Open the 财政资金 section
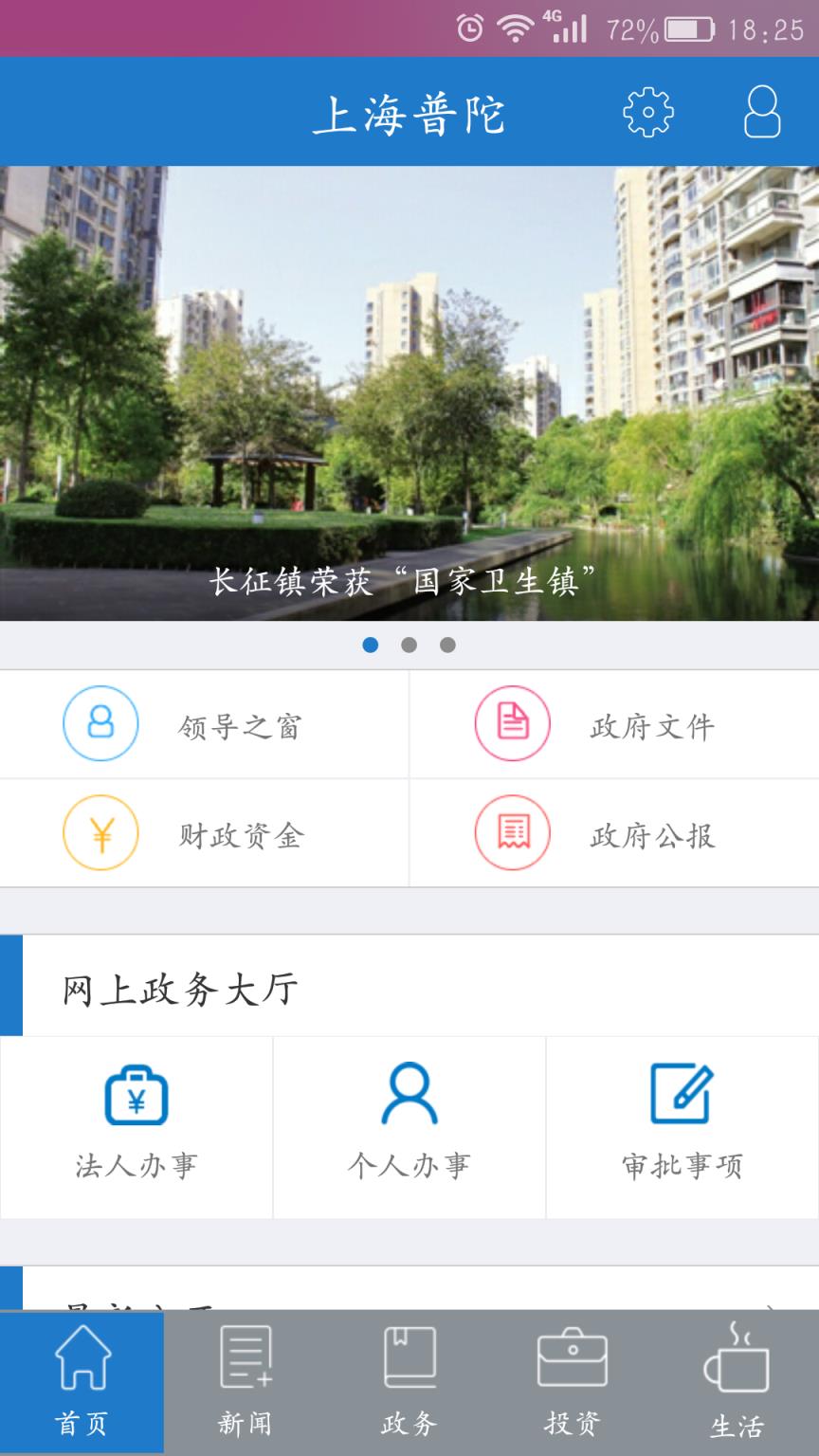819x1456 pixels. coord(204,833)
